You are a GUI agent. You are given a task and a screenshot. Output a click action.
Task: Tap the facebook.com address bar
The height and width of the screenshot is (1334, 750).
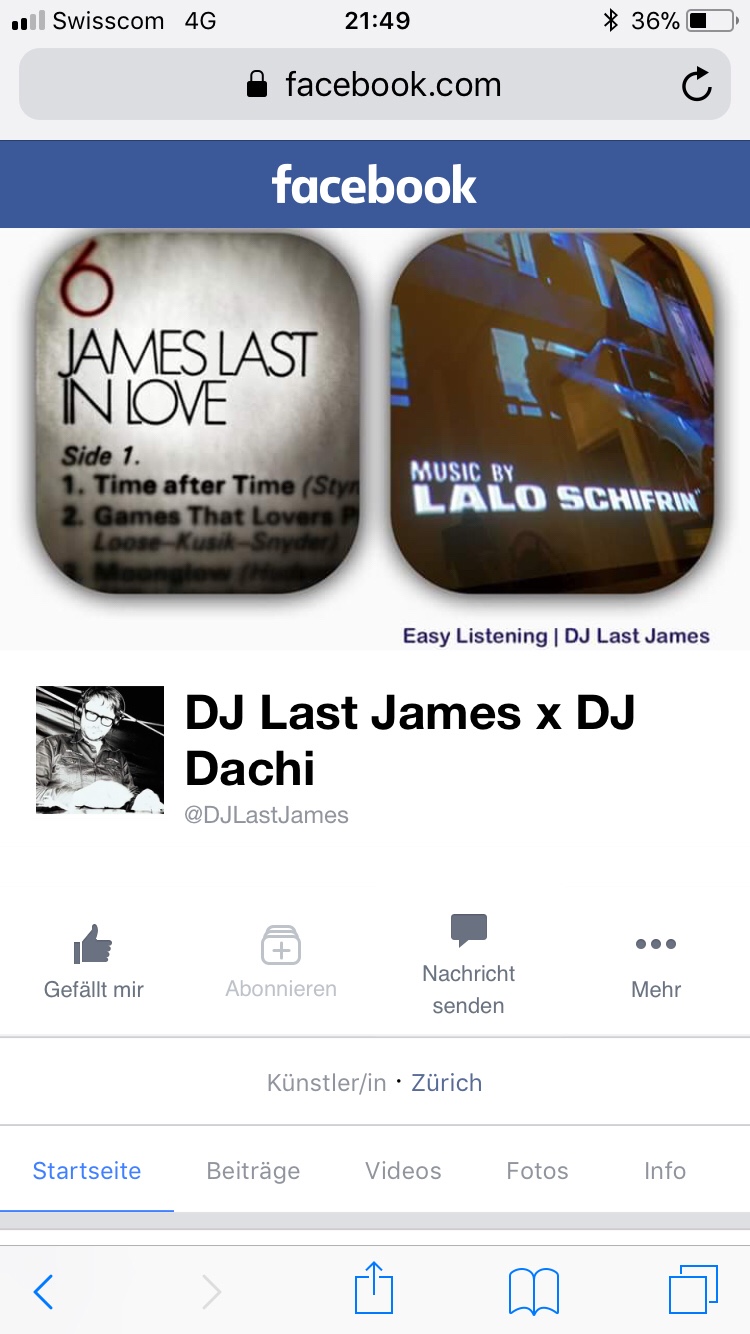point(374,85)
